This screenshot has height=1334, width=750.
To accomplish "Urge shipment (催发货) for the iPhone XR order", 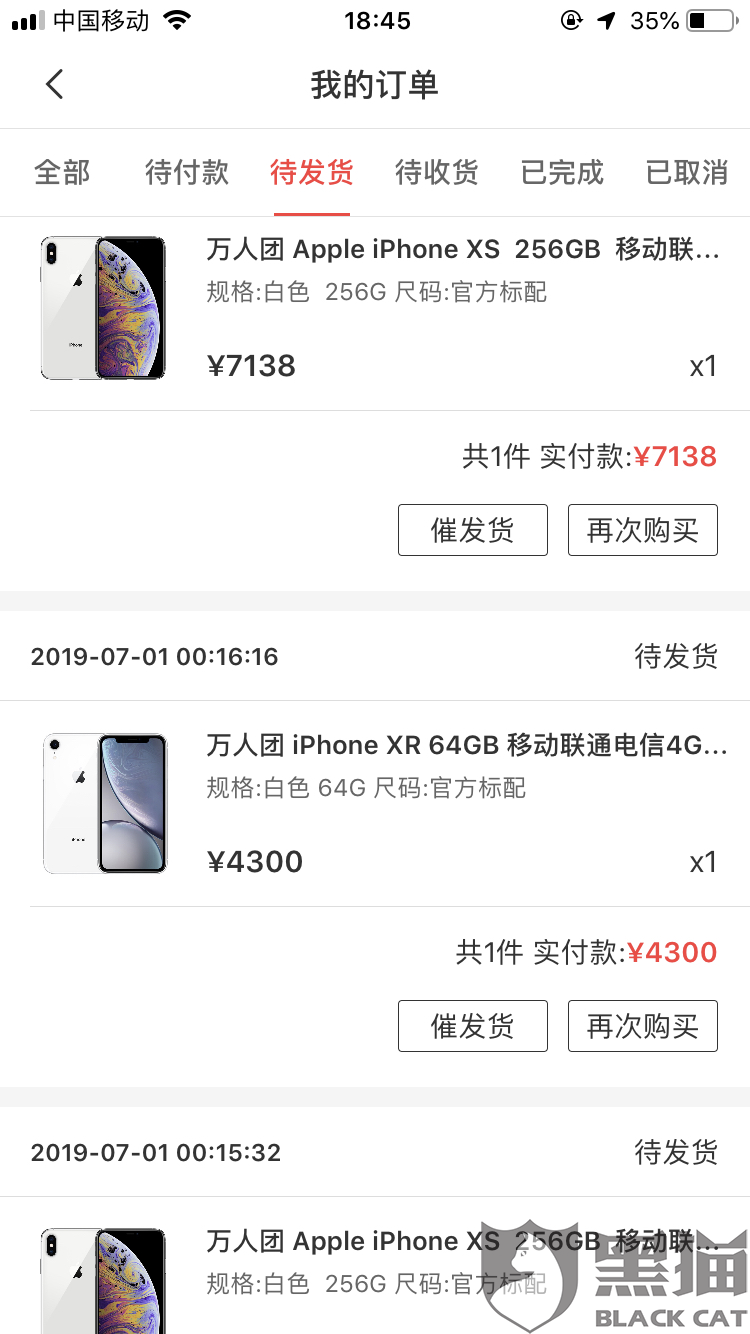I will click(x=473, y=1026).
